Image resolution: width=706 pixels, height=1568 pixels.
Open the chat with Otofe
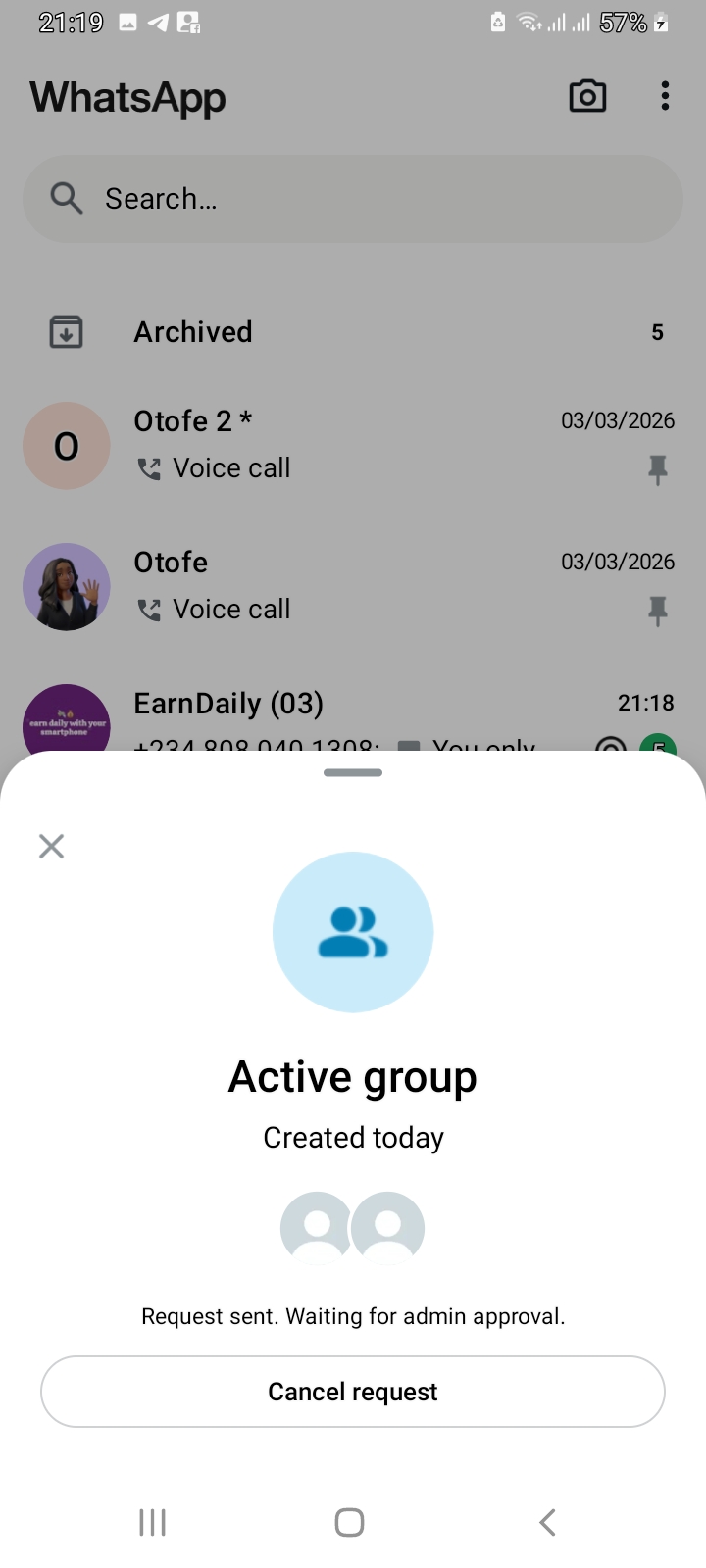(353, 585)
